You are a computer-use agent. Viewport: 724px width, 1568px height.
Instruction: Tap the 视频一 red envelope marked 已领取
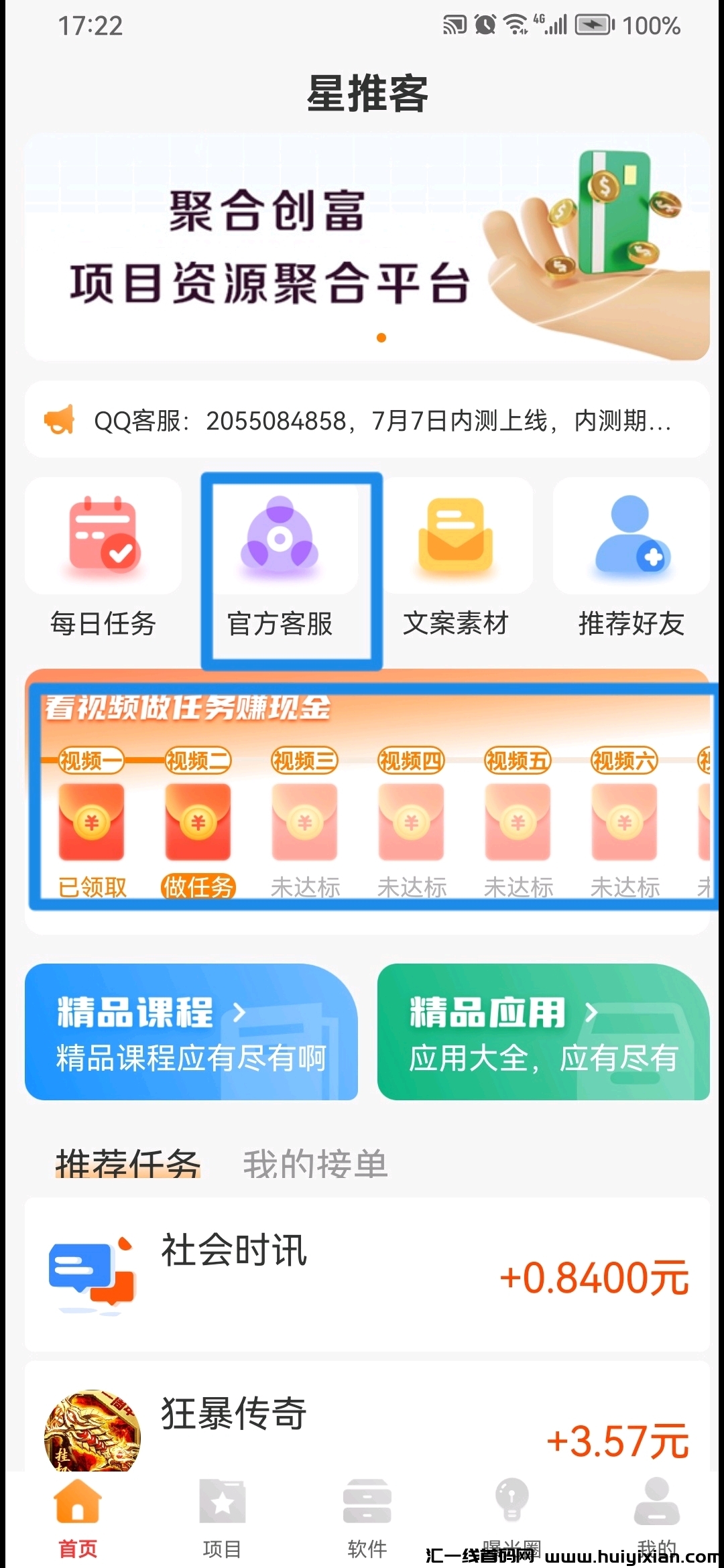[92, 822]
